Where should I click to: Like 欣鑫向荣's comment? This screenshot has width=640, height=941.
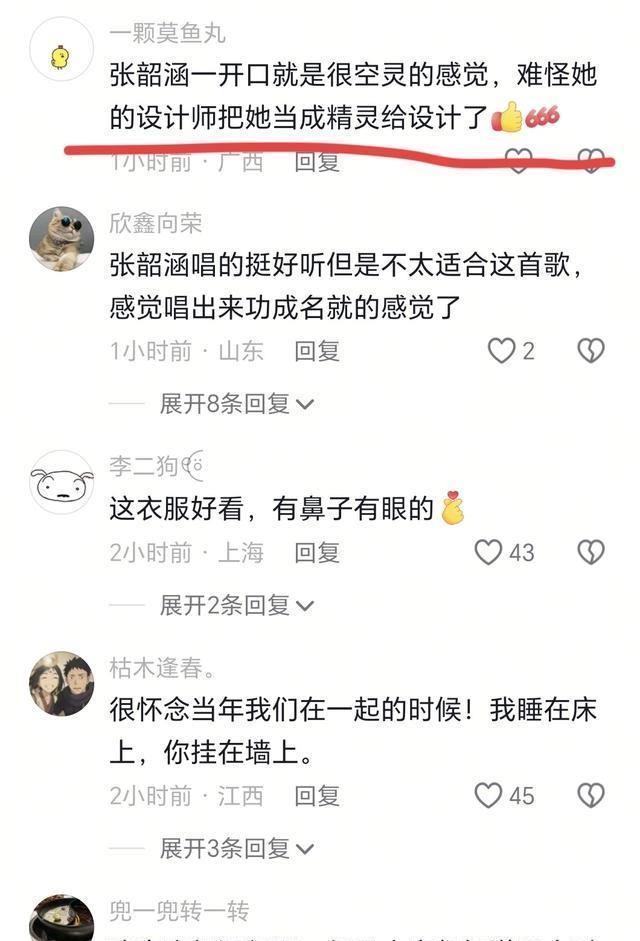pos(501,351)
